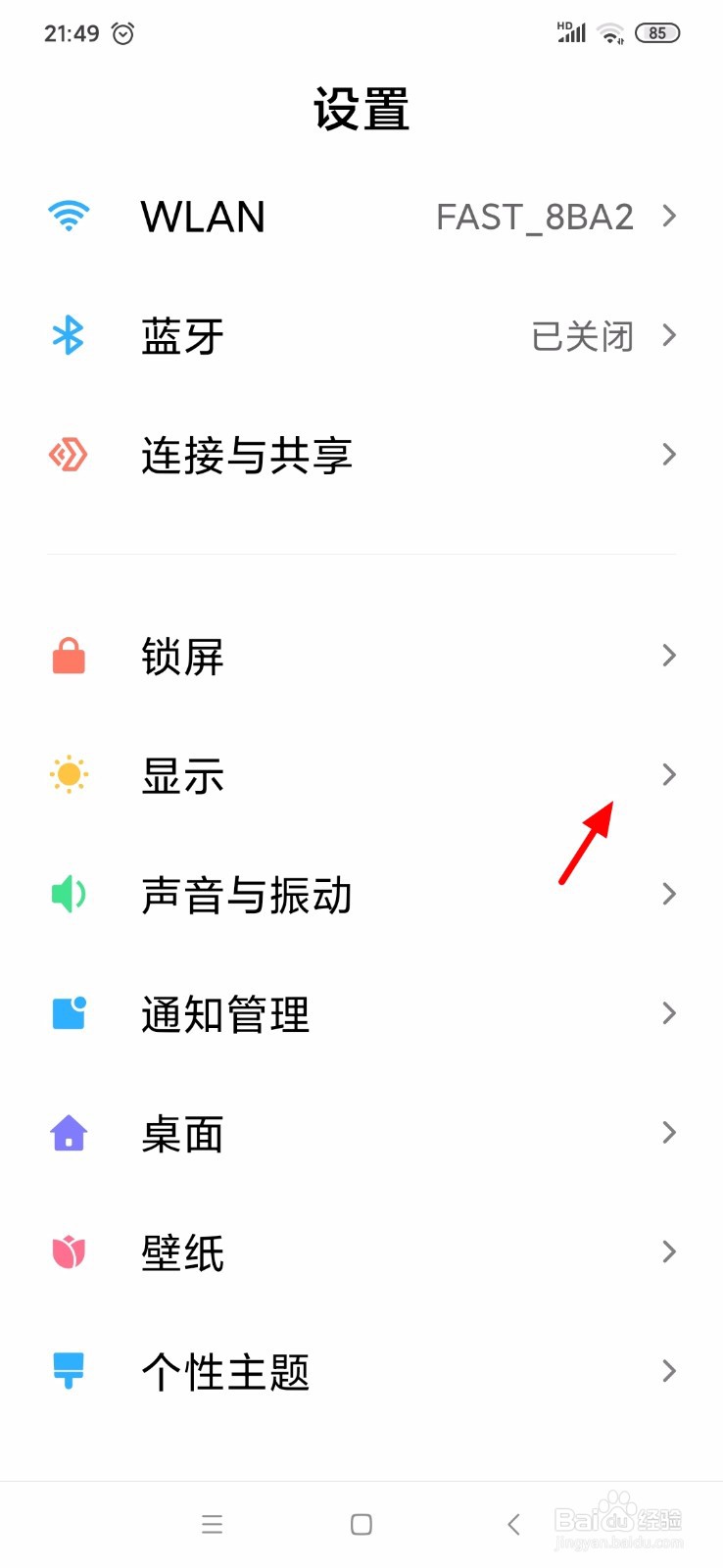Screen dimensions: 723x1568
Task: Tap the recent apps navigation button
Action: point(213,1524)
